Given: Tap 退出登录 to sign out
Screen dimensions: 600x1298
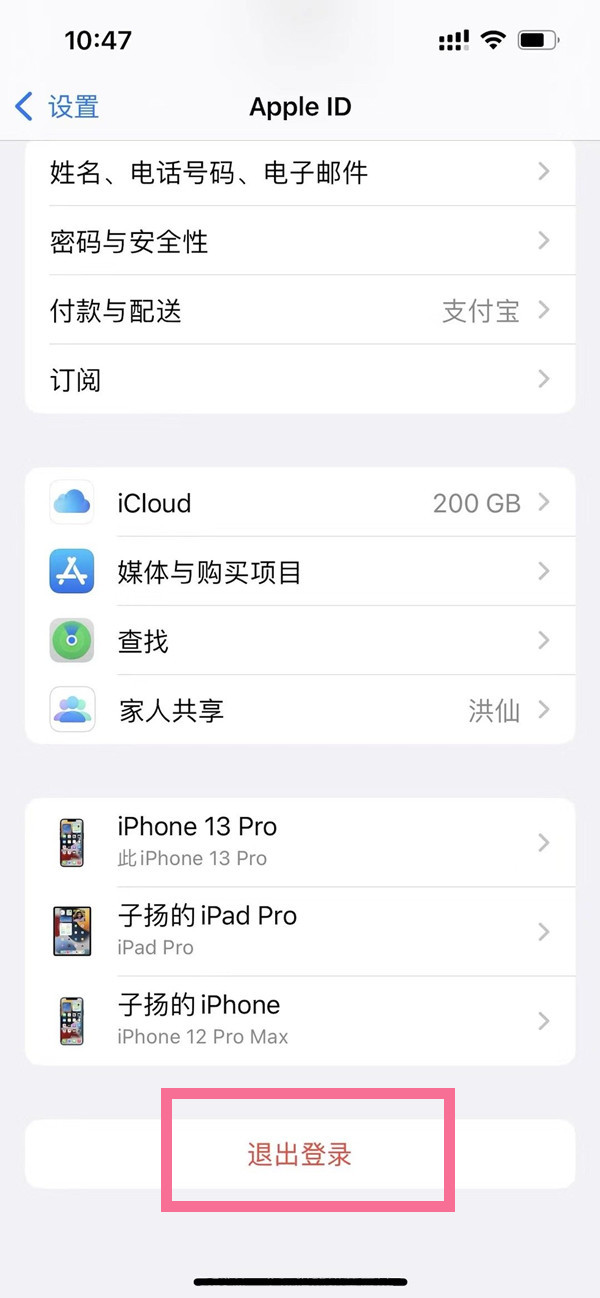Looking at the screenshot, I should click(300, 1155).
